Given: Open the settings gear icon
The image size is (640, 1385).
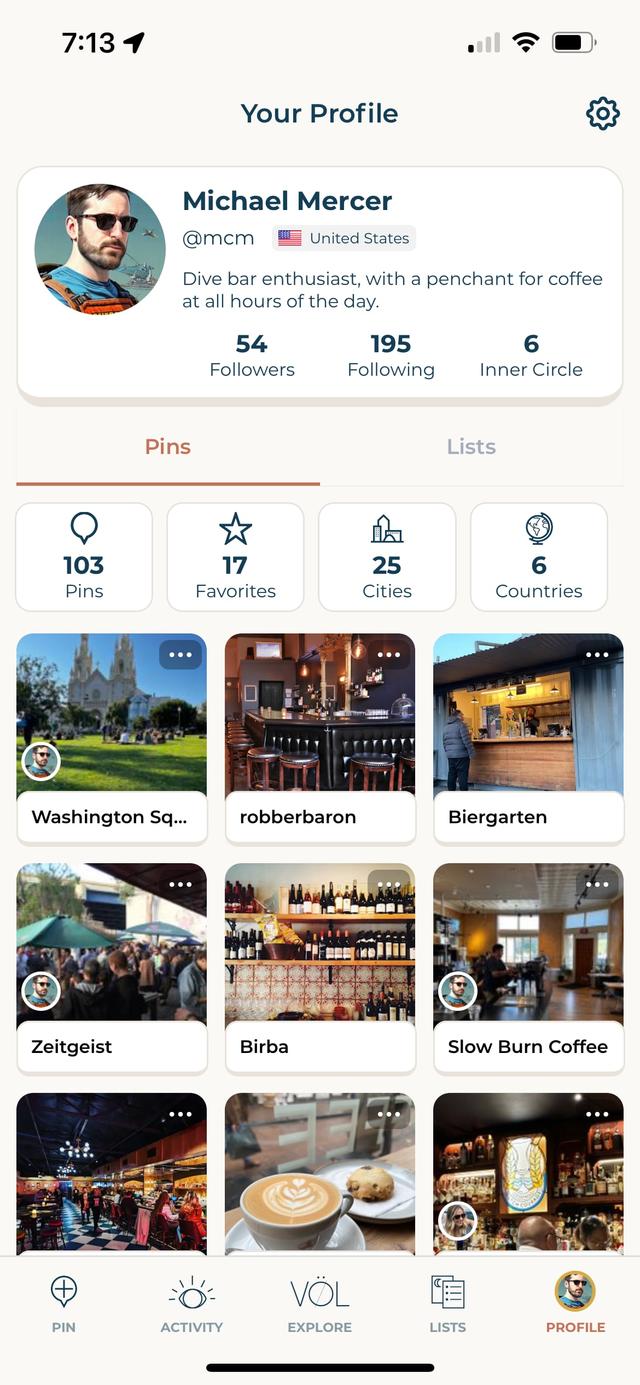Looking at the screenshot, I should [602, 114].
